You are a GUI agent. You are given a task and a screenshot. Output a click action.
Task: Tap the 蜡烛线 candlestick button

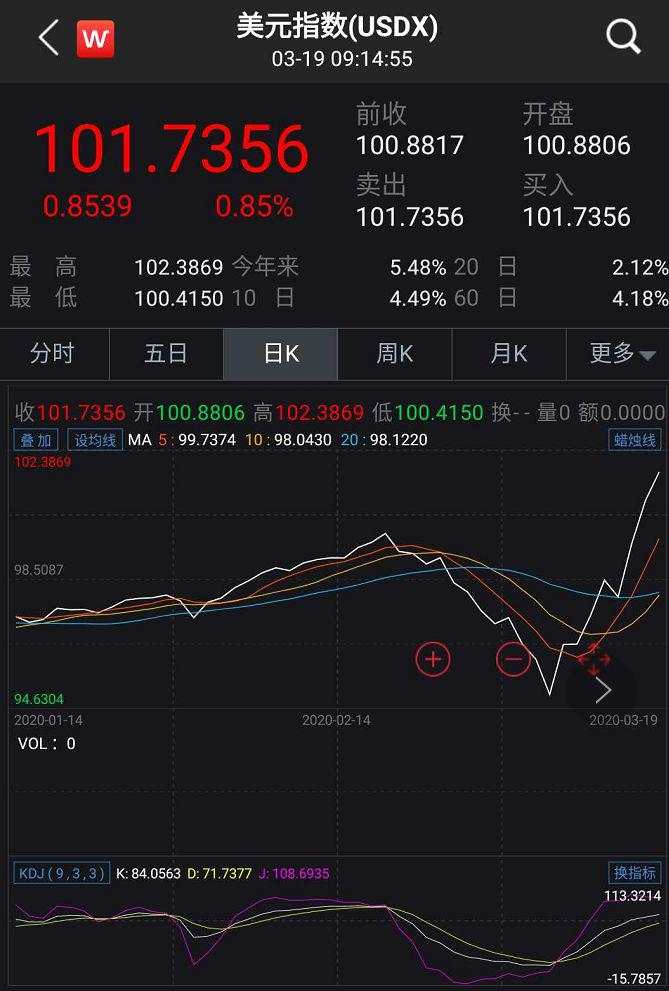(636, 440)
